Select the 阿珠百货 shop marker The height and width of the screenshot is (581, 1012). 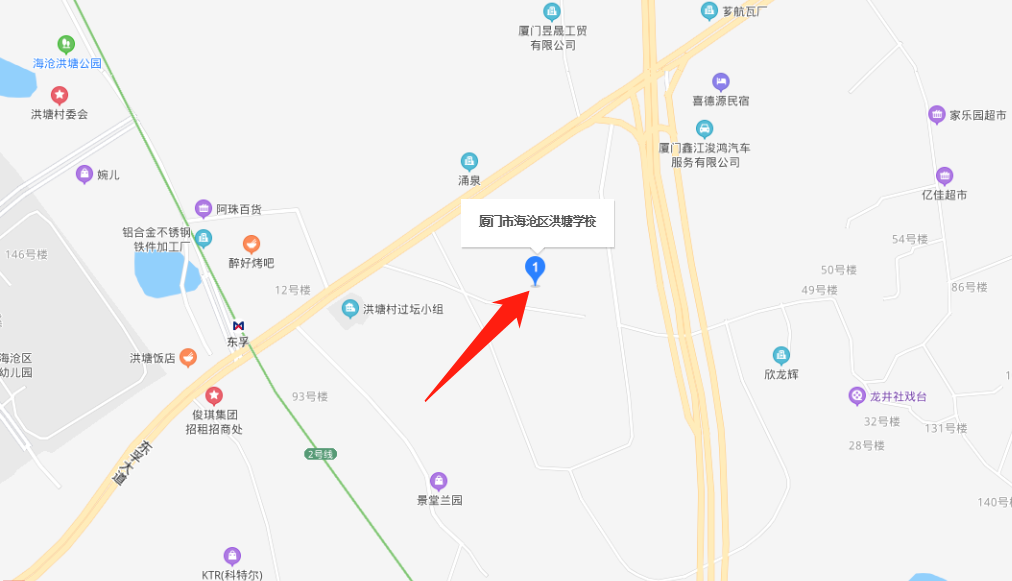204,209
